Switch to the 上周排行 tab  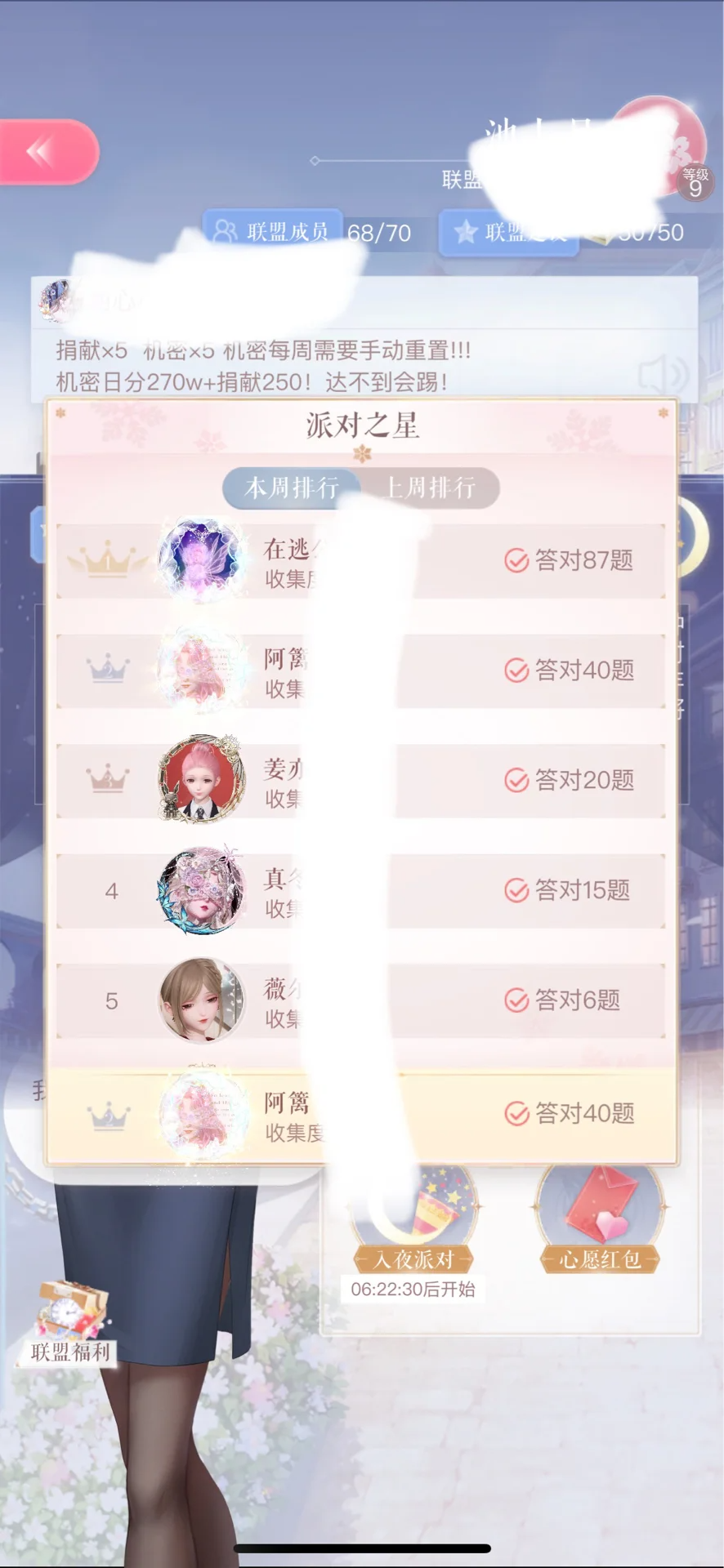[x=430, y=488]
